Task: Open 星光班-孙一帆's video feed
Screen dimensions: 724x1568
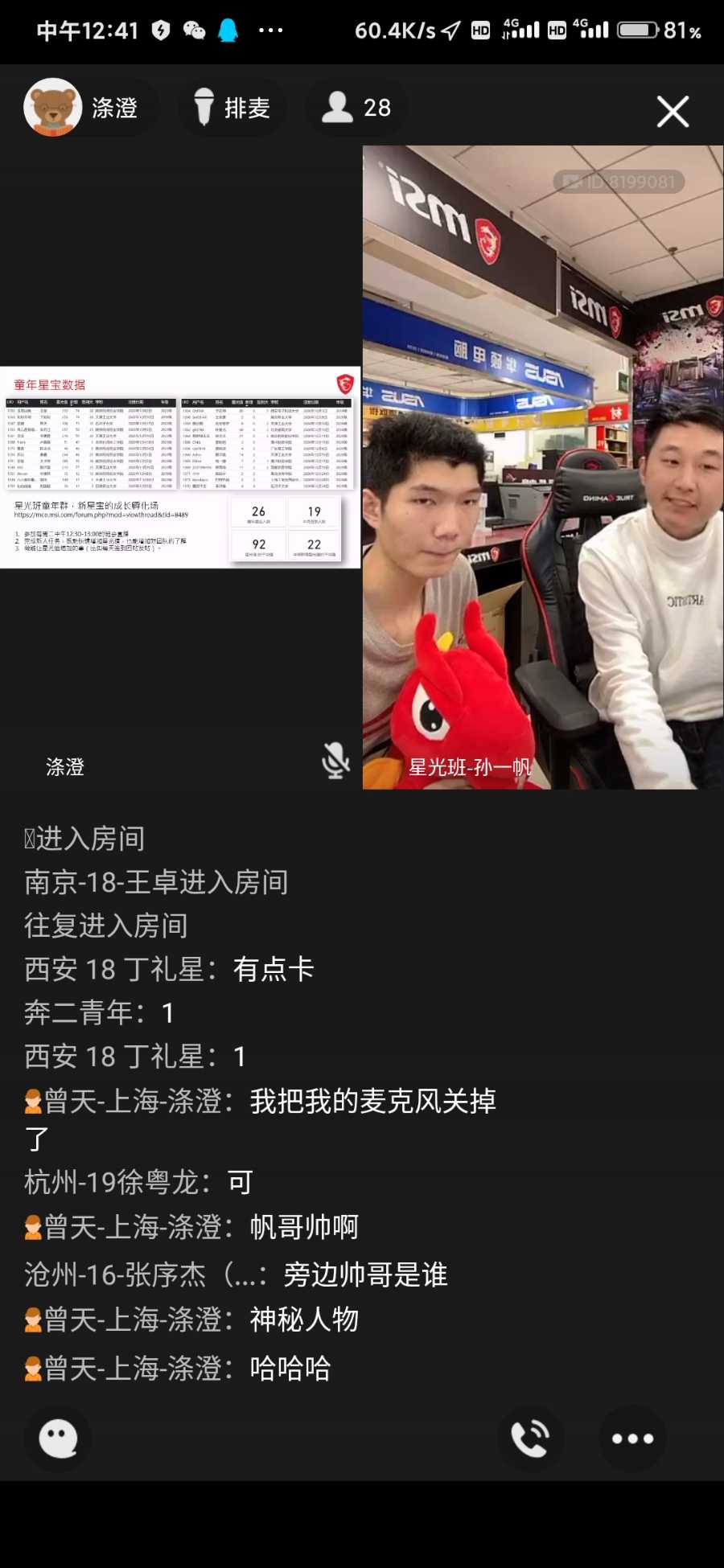Action: click(543, 467)
